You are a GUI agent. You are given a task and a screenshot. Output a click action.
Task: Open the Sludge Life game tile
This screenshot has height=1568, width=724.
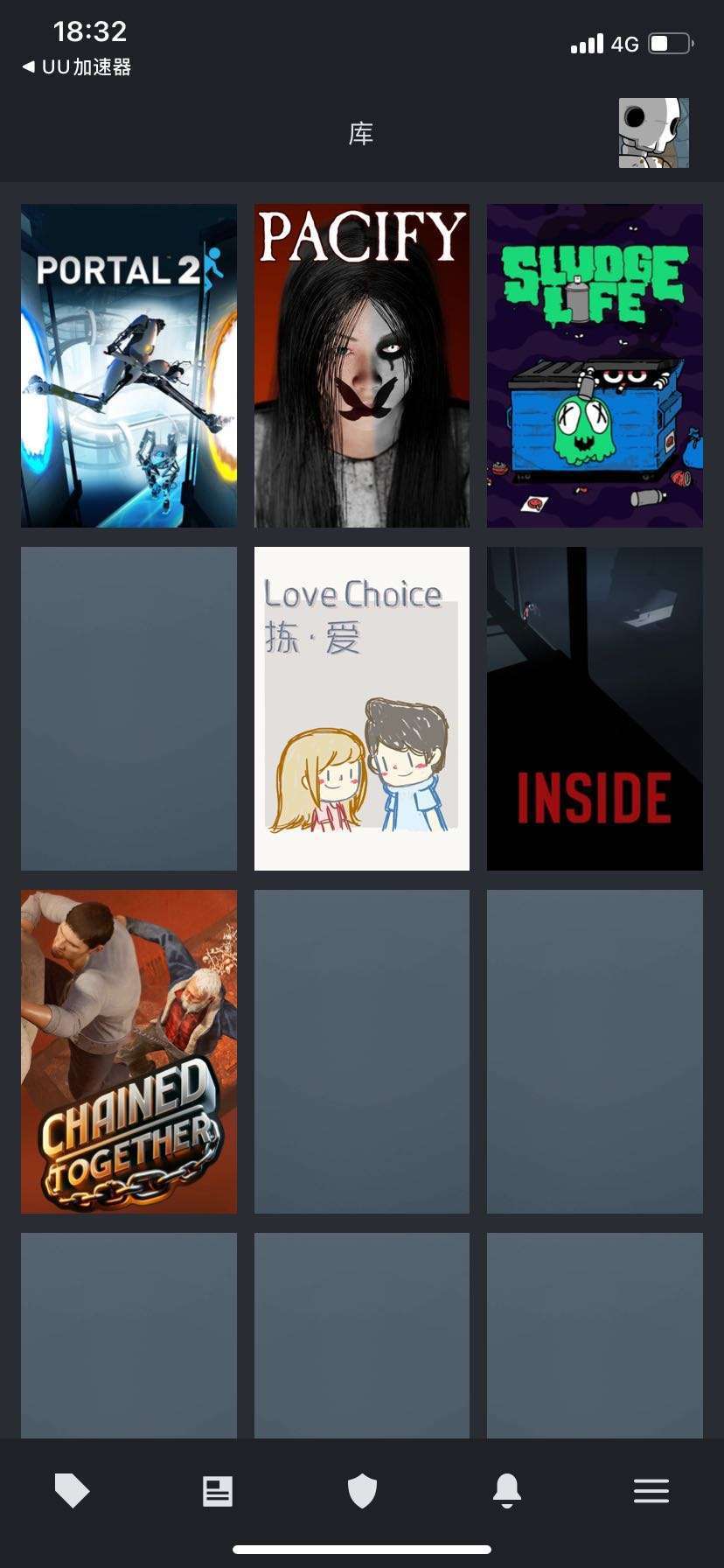tap(595, 366)
